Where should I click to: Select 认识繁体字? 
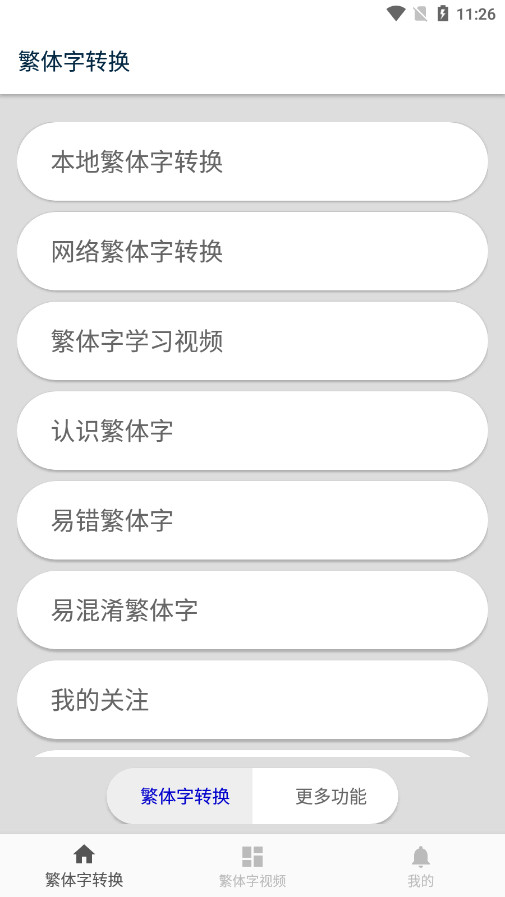tap(252, 431)
